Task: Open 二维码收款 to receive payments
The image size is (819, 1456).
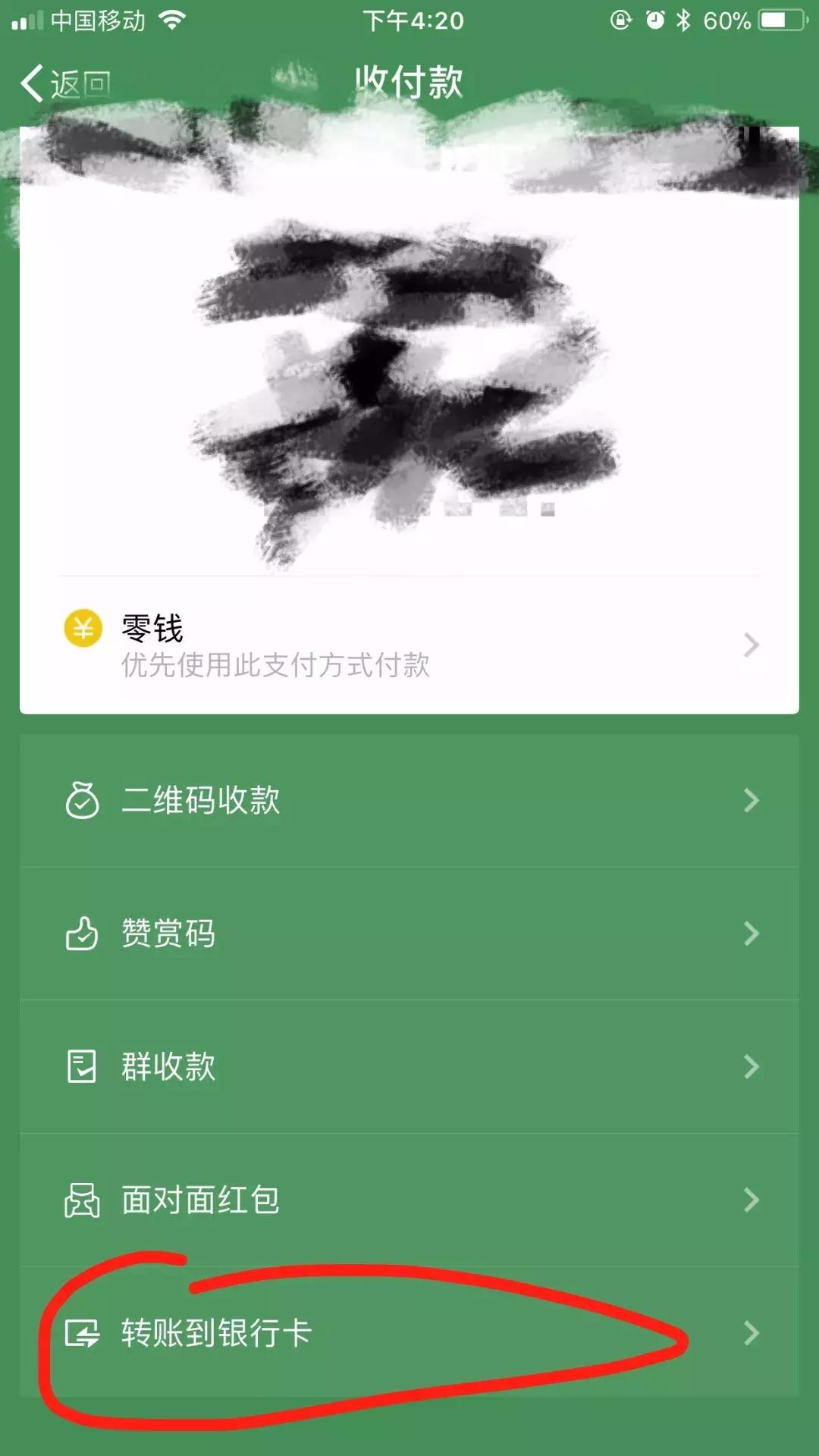Action: (409, 800)
